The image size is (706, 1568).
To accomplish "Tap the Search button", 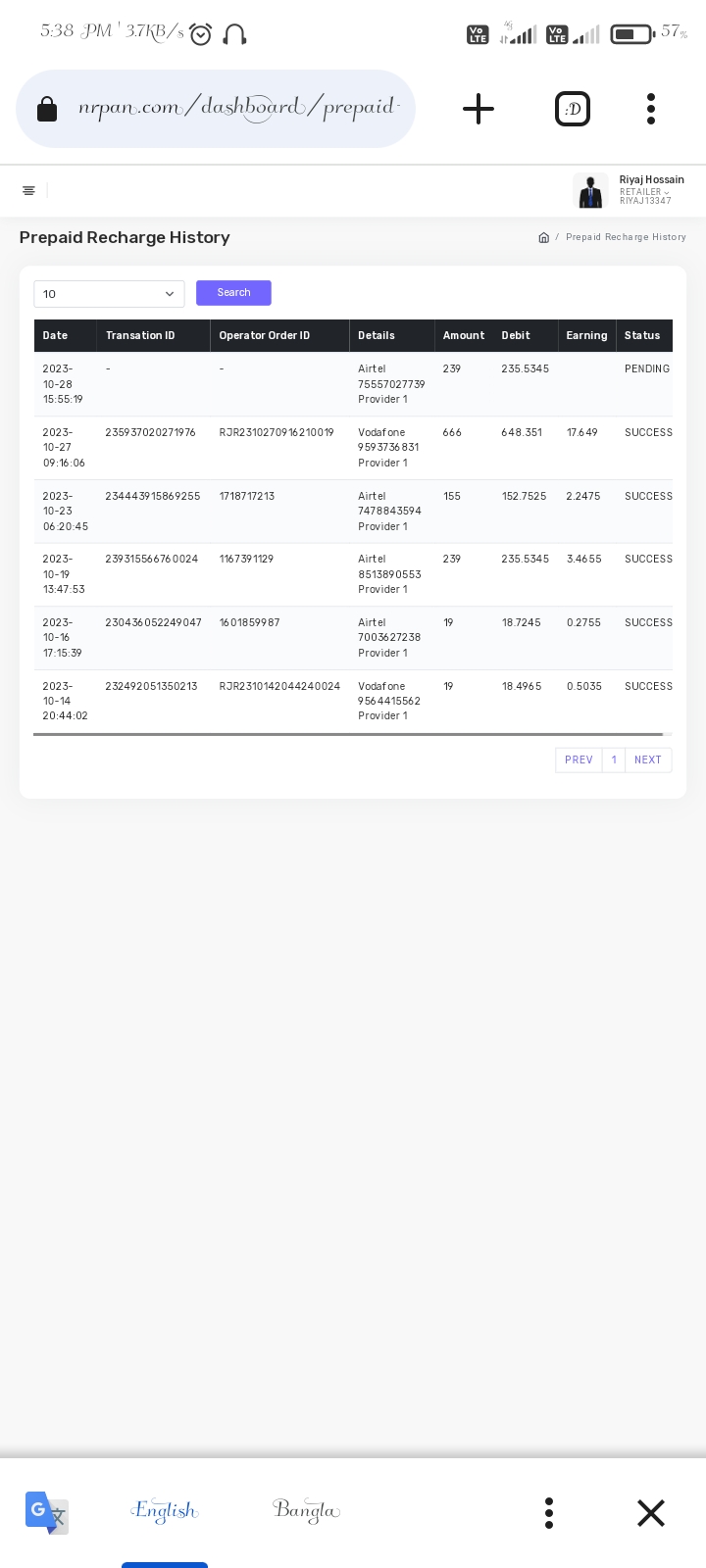I will [x=233, y=293].
